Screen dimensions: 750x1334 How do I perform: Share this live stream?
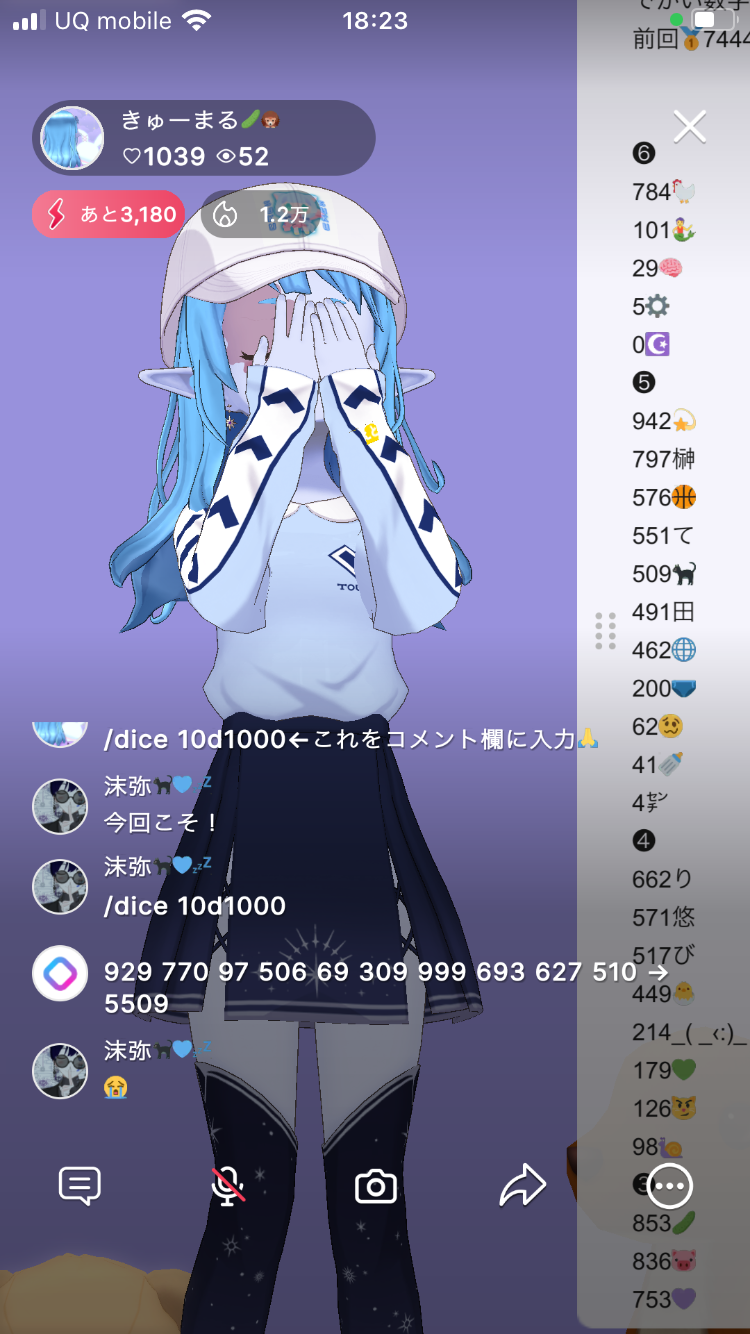click(522, 1187)
